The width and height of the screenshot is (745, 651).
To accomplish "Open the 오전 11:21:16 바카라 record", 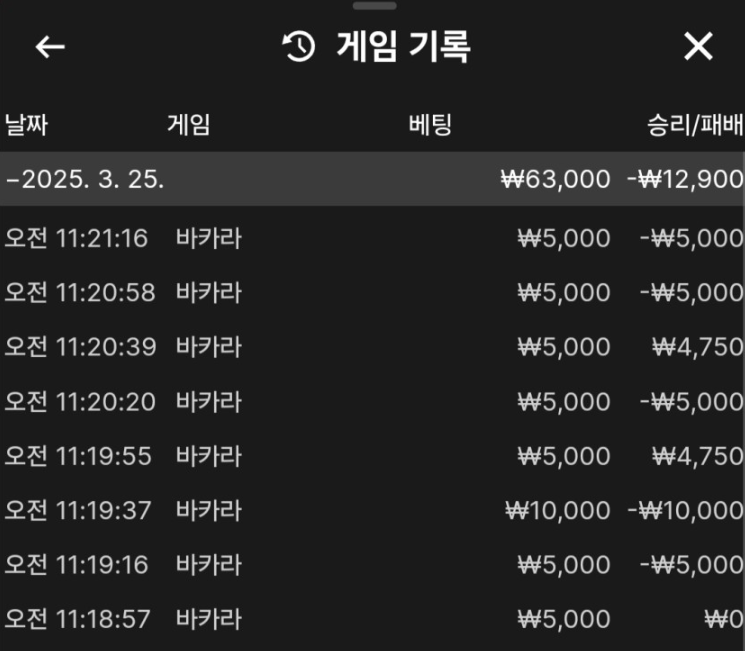I will click(x=372, y=239).
